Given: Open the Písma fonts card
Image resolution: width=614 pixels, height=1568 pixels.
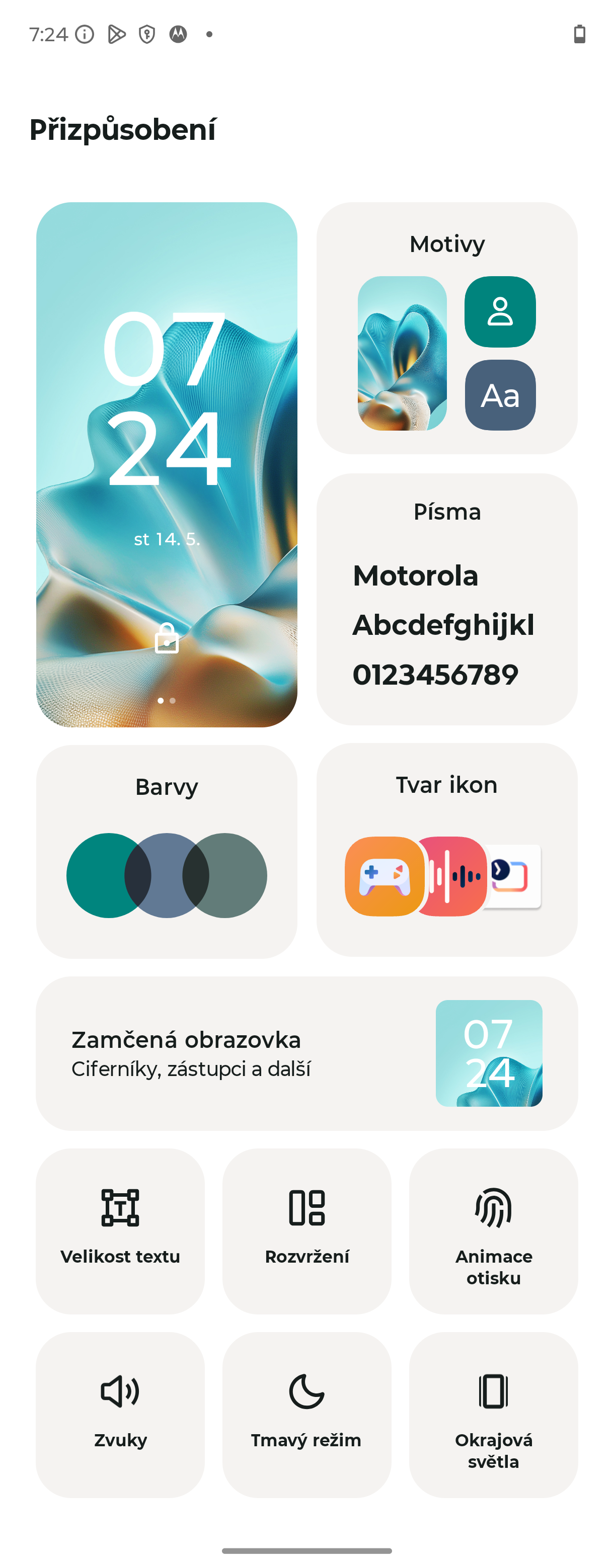Looking at the screenshot, I should (446, 598).
